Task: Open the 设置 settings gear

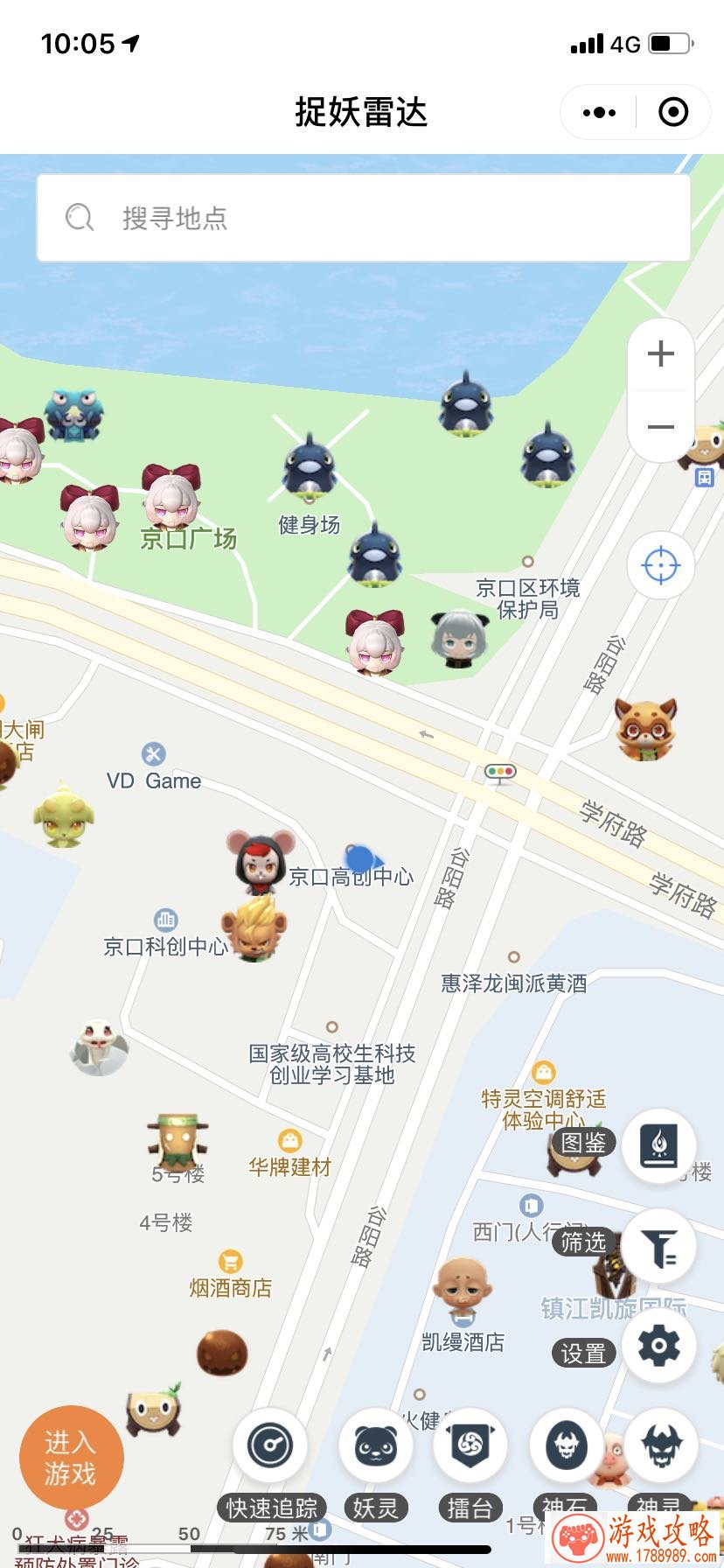Action: [661, 1347]
